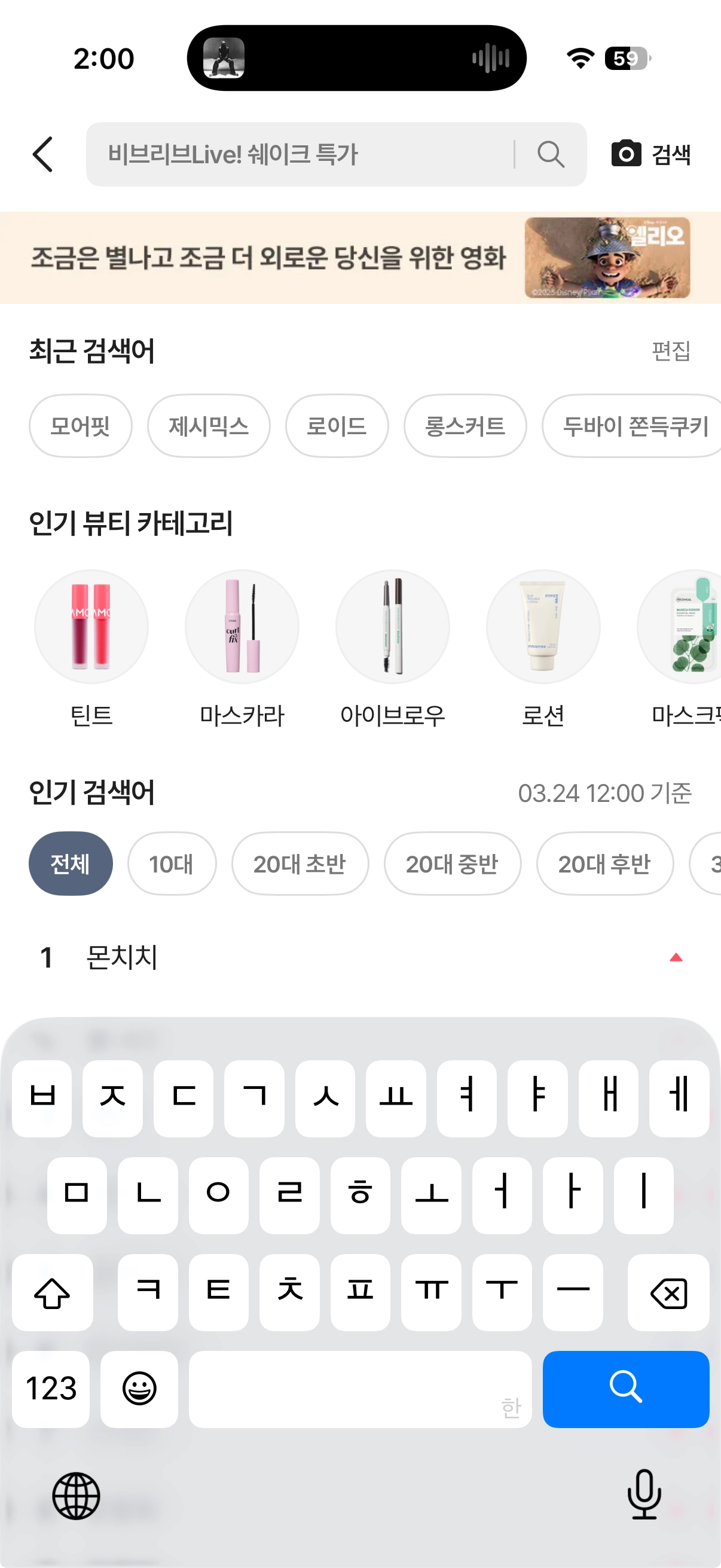Select the recent search 제시믹스
721x1568 pixels.
pos(209,426)
